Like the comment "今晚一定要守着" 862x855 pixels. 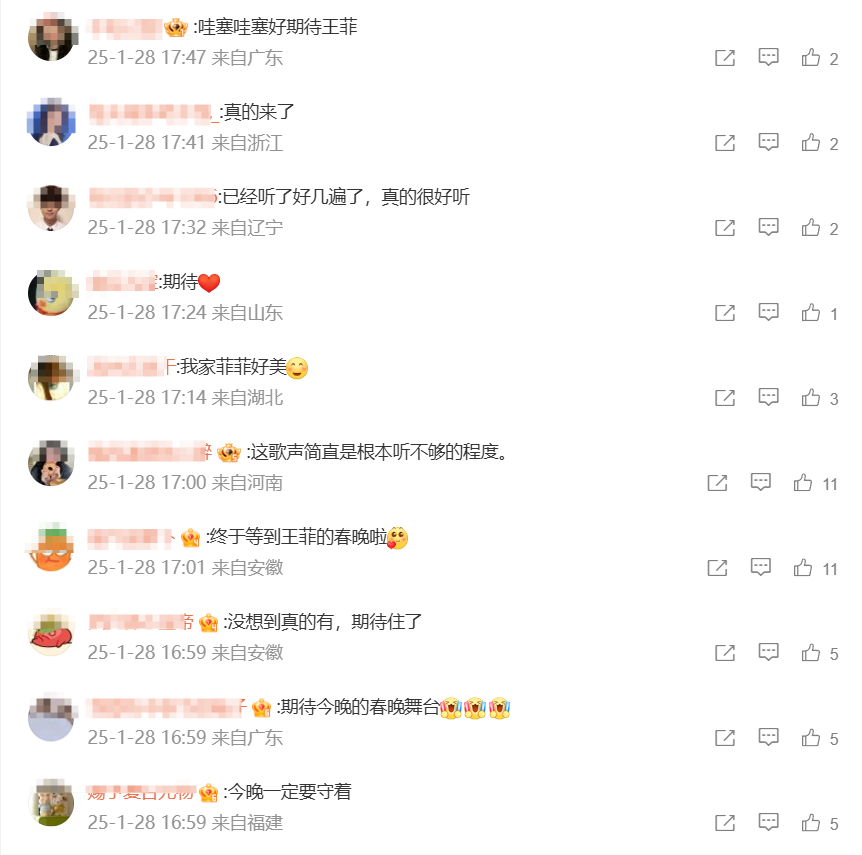click(811, 823)
